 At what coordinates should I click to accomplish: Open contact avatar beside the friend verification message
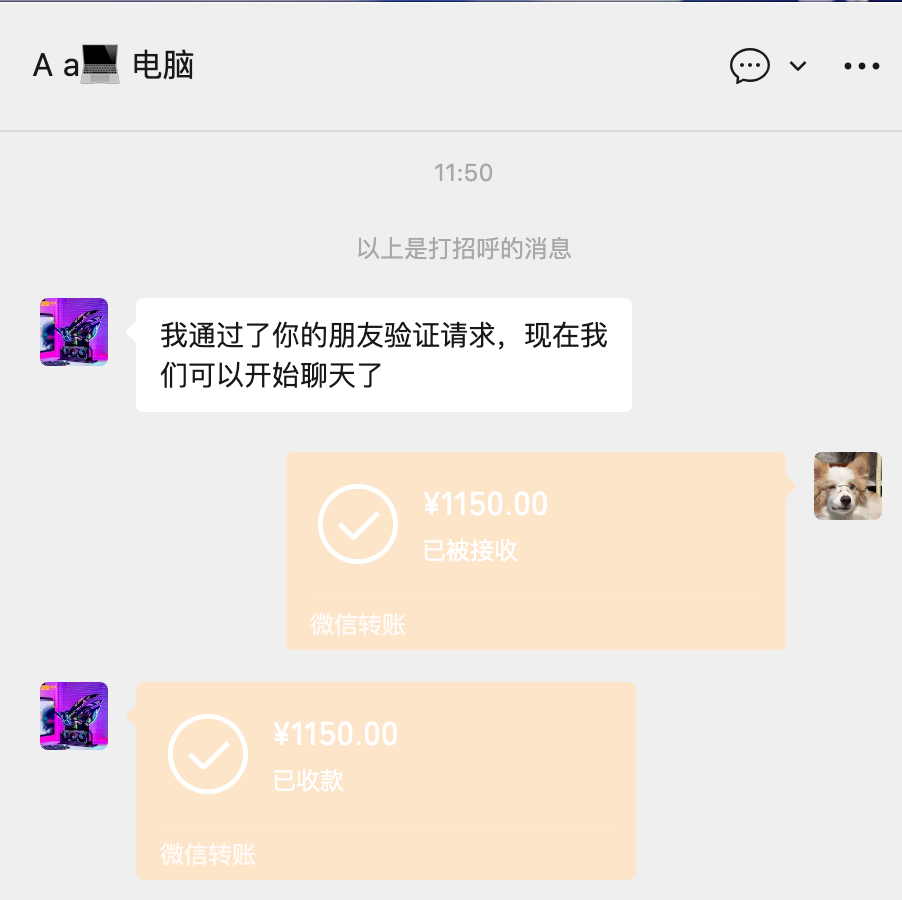[x=74, y=332]
